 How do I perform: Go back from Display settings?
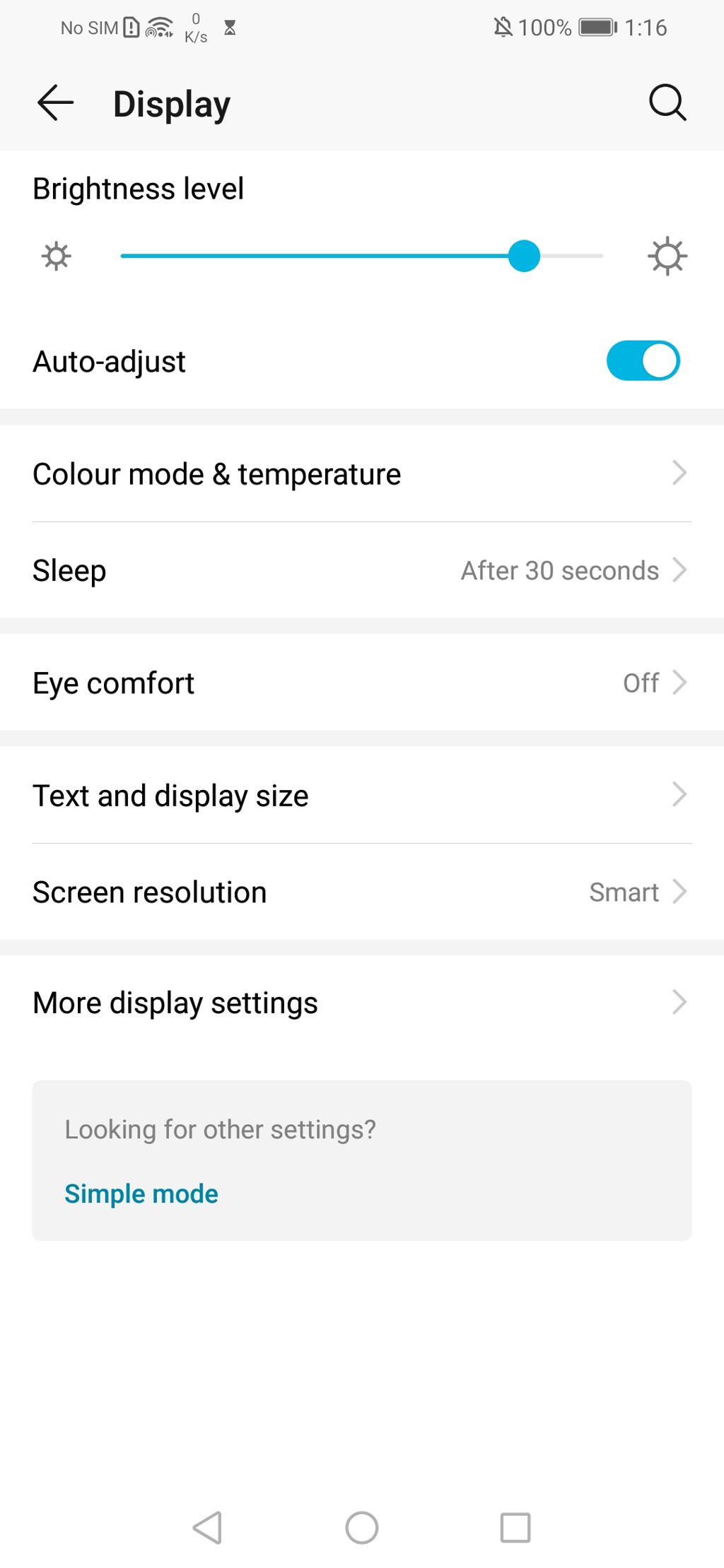pyautogui.click(x=55, y=103)
